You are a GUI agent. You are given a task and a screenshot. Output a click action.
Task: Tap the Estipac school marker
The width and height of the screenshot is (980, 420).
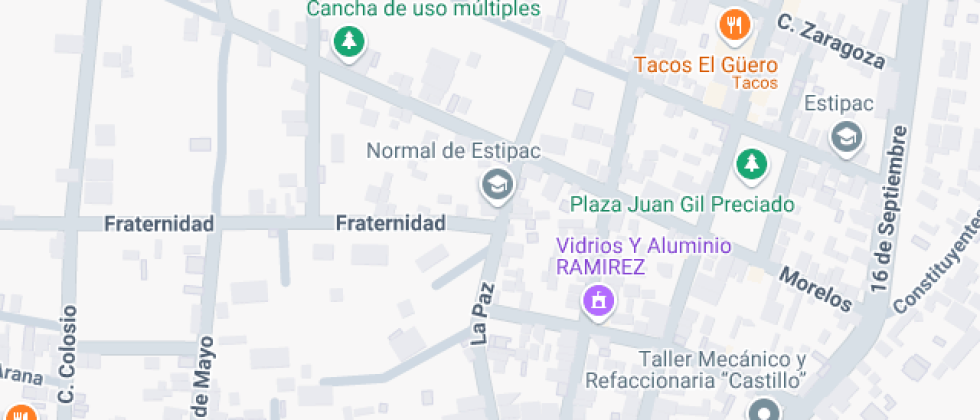pos(847,136)
